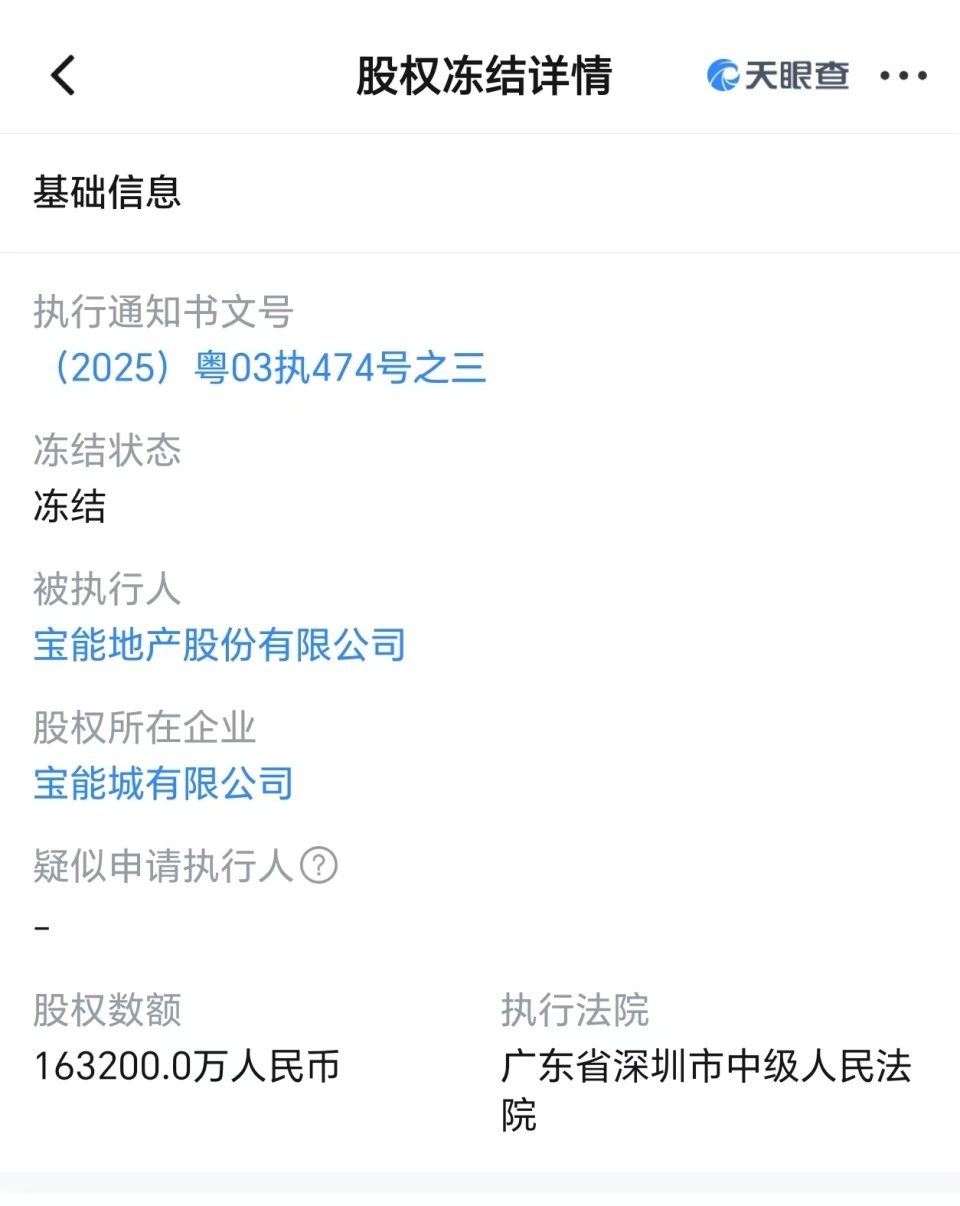
Task: Click the help icon for suspected applicant info
Action: [318, 864]
